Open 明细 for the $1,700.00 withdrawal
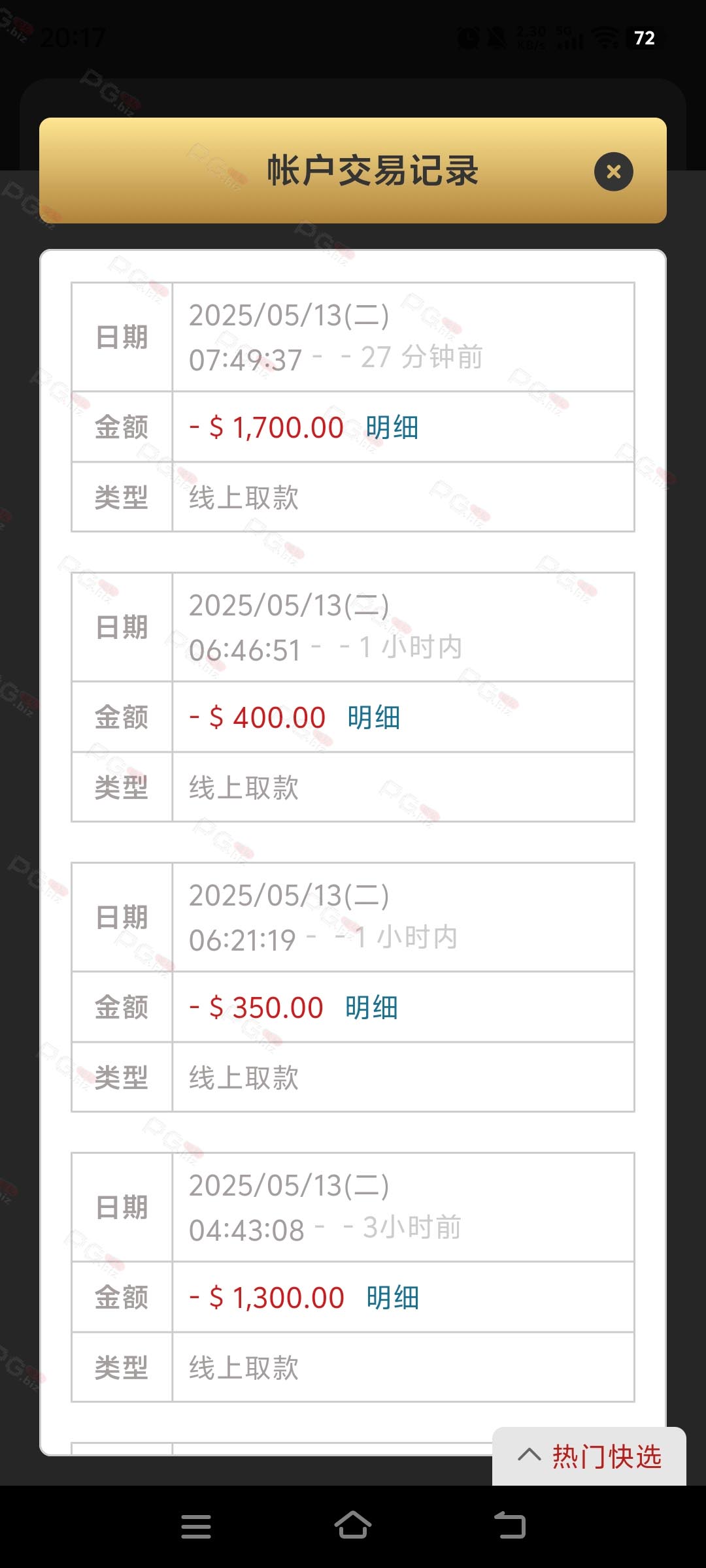The width and height of the screenshot is (706, 1568). pyautogui.click(x=392, y=428)
